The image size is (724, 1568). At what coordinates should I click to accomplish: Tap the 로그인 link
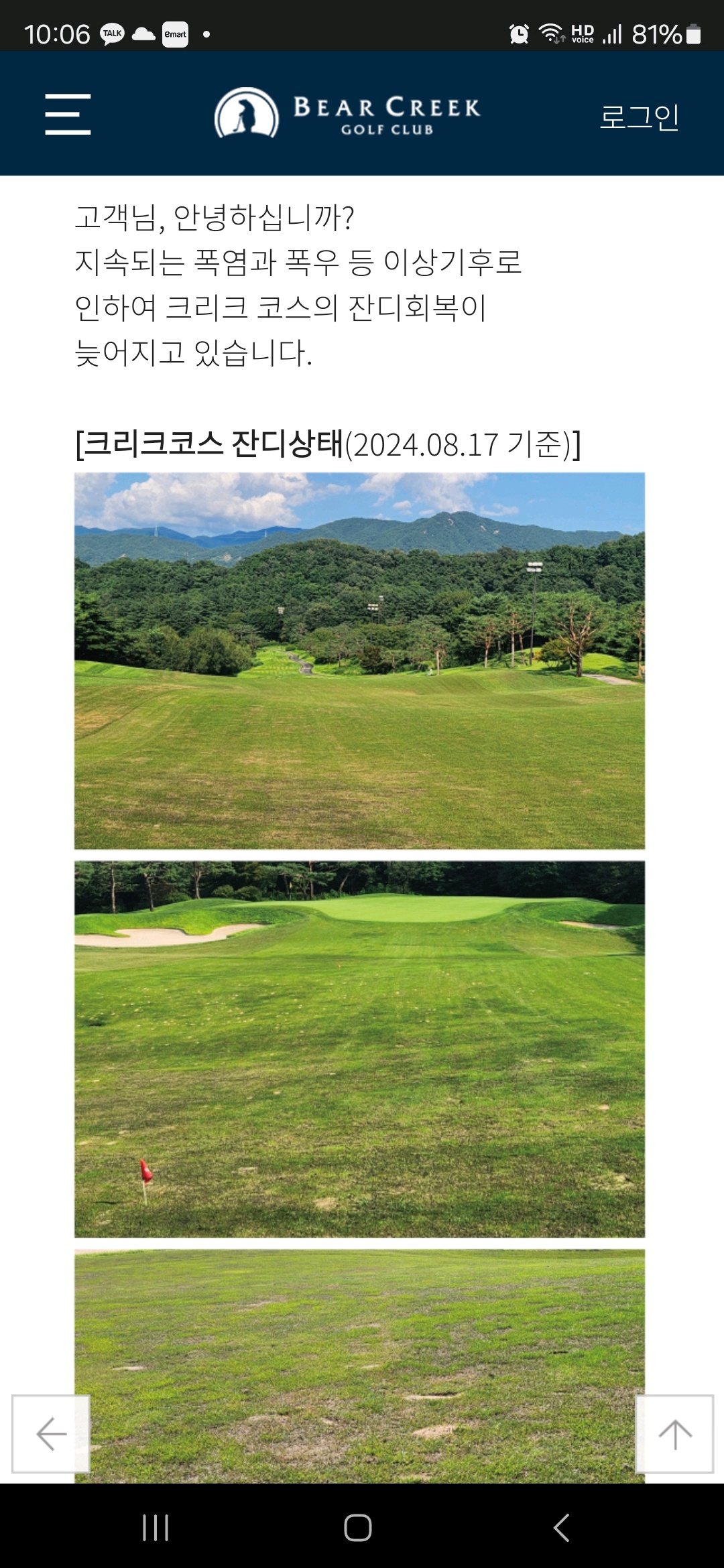point(639,117)
